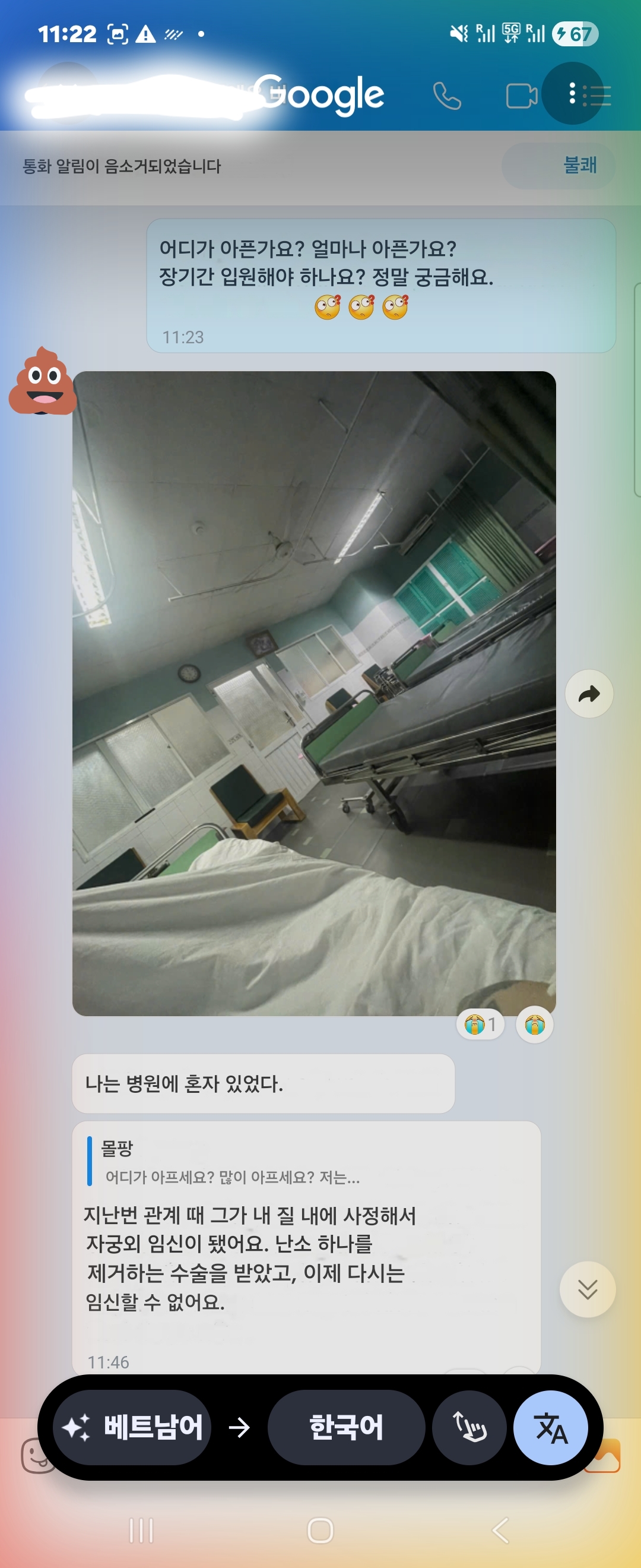Image resolution: width=641 pixels, height=1568 pixels.
Task: Tap the blue translate icon button
Action: click(550, 1427)
